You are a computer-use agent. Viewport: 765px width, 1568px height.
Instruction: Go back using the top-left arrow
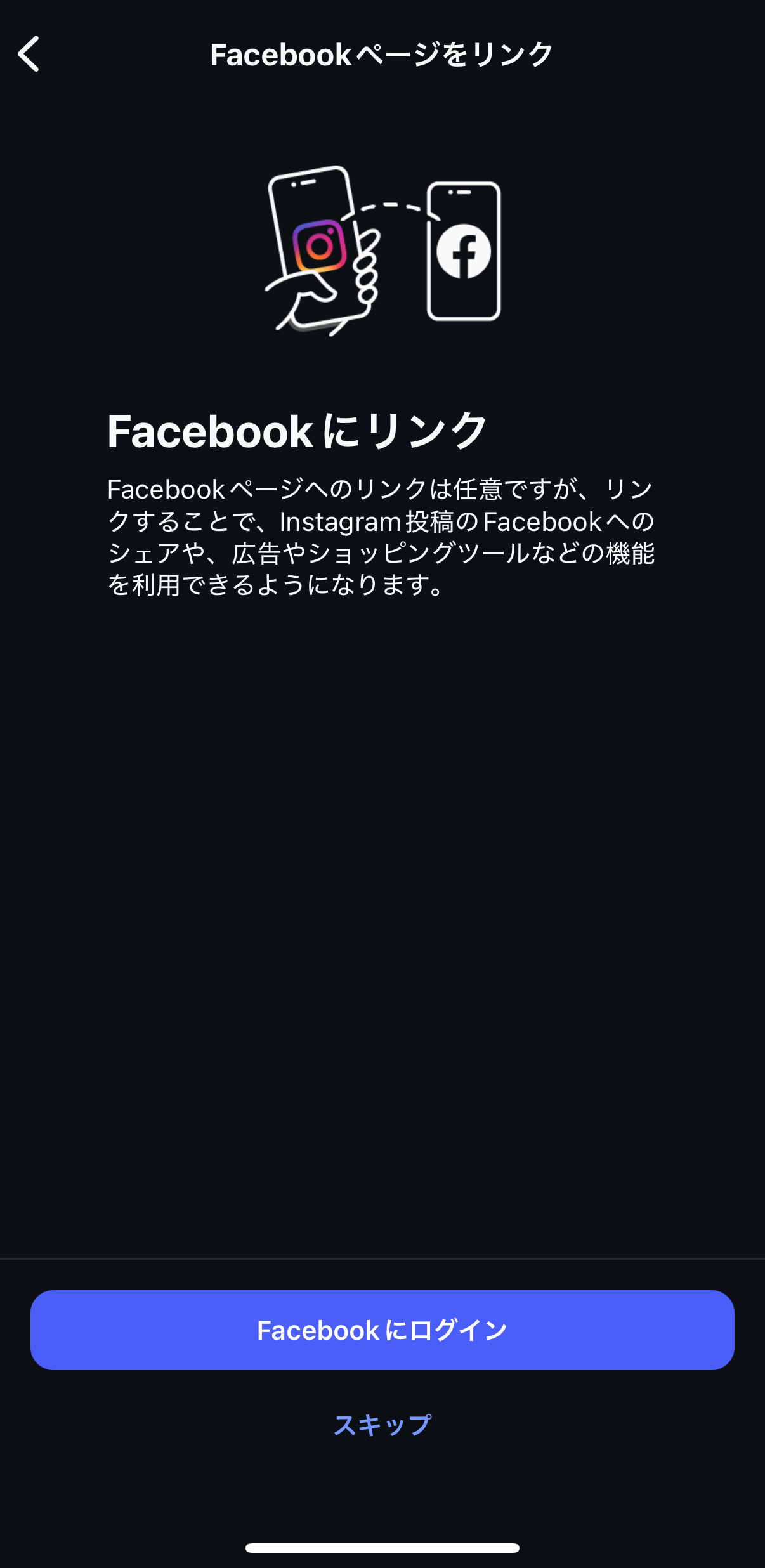(x=29, y=54)
